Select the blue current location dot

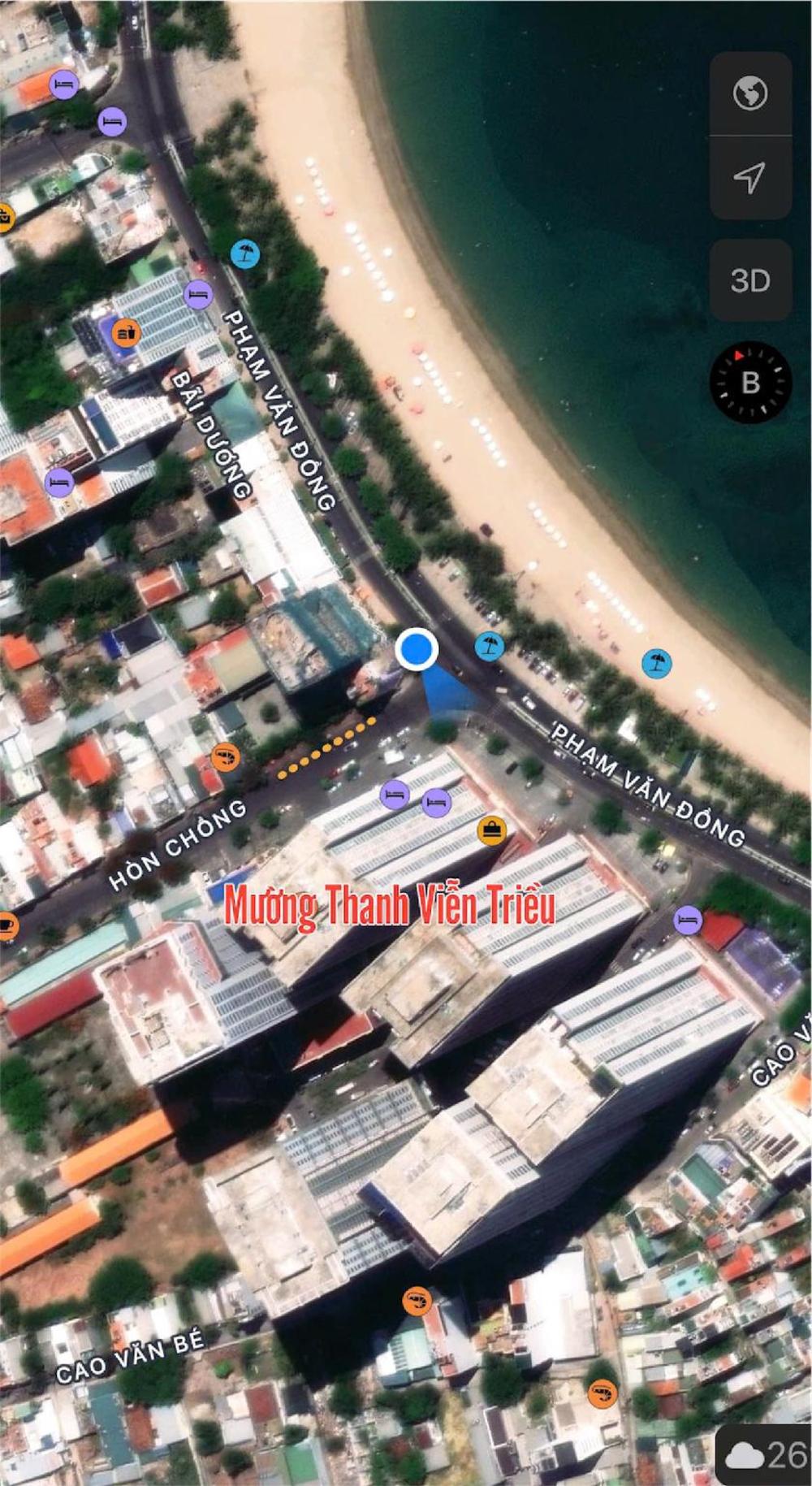pyautogui.click(x=417, y=649)
